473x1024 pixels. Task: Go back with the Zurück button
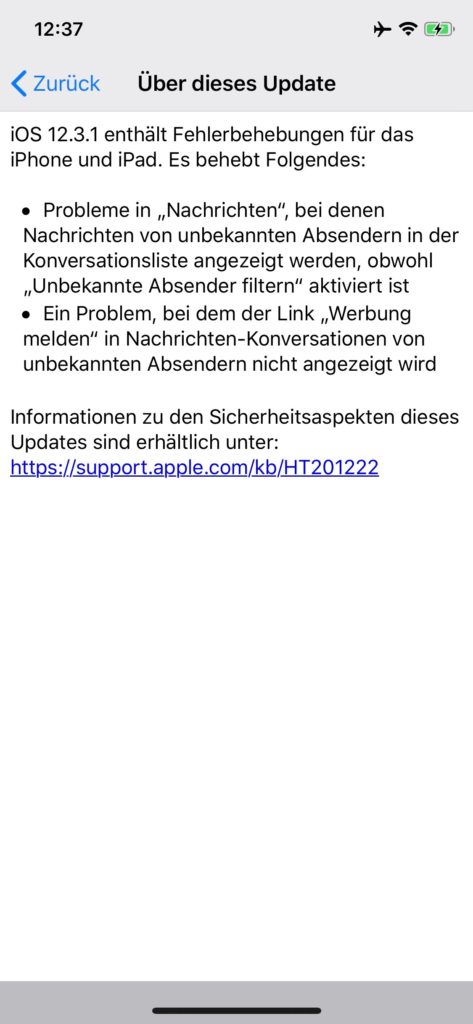coord(56,84)
